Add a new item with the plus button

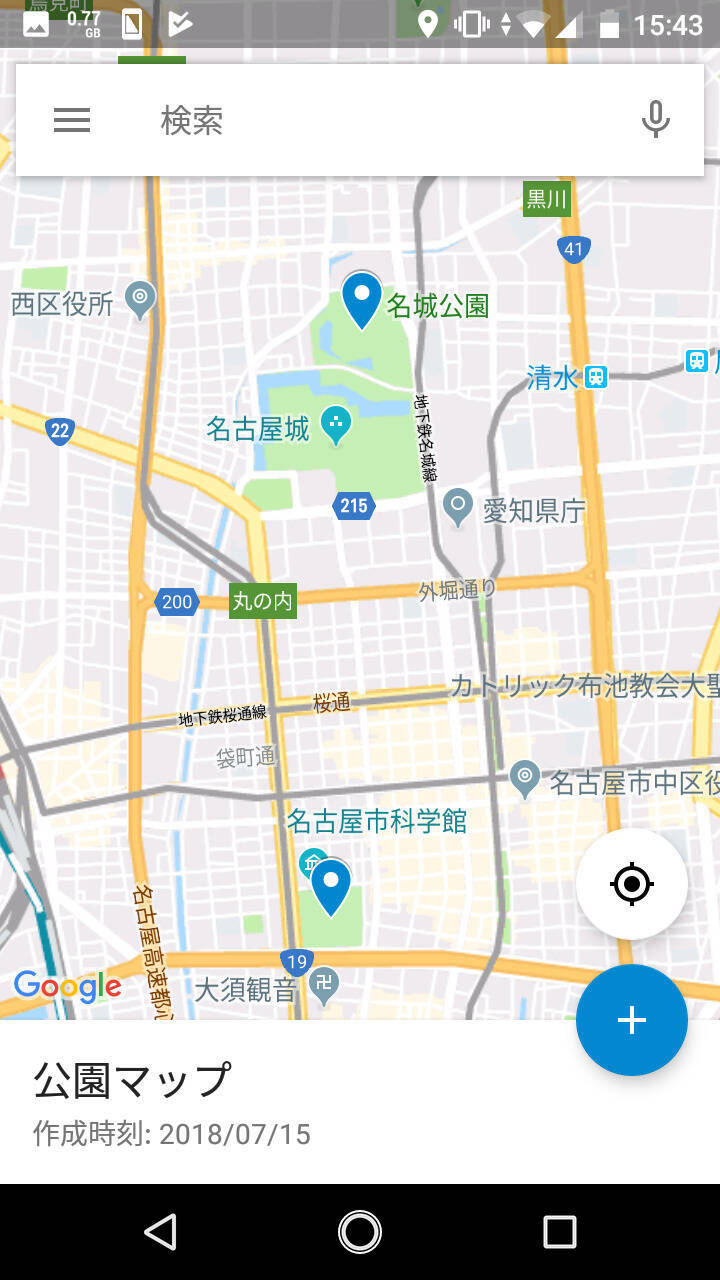coord(631,1020)
